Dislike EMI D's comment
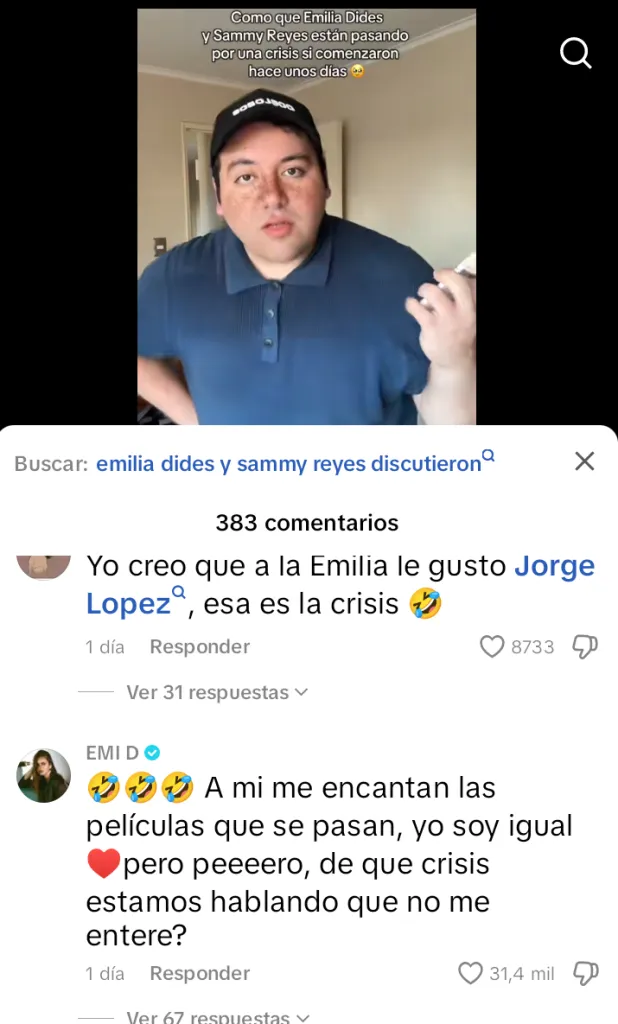This screenshot has width=618, height=1024. 585,973
